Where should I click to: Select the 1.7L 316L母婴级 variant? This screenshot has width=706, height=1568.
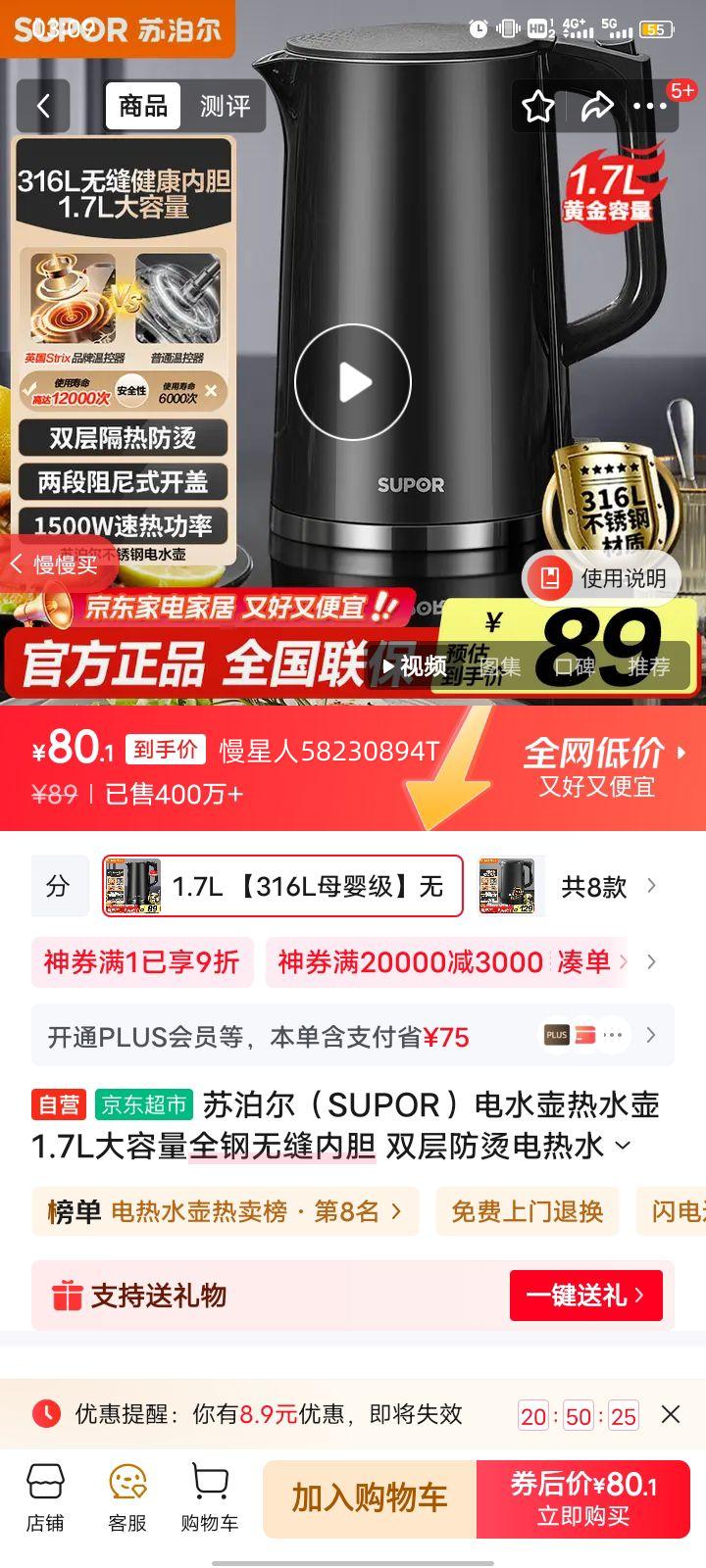[284, 885]
